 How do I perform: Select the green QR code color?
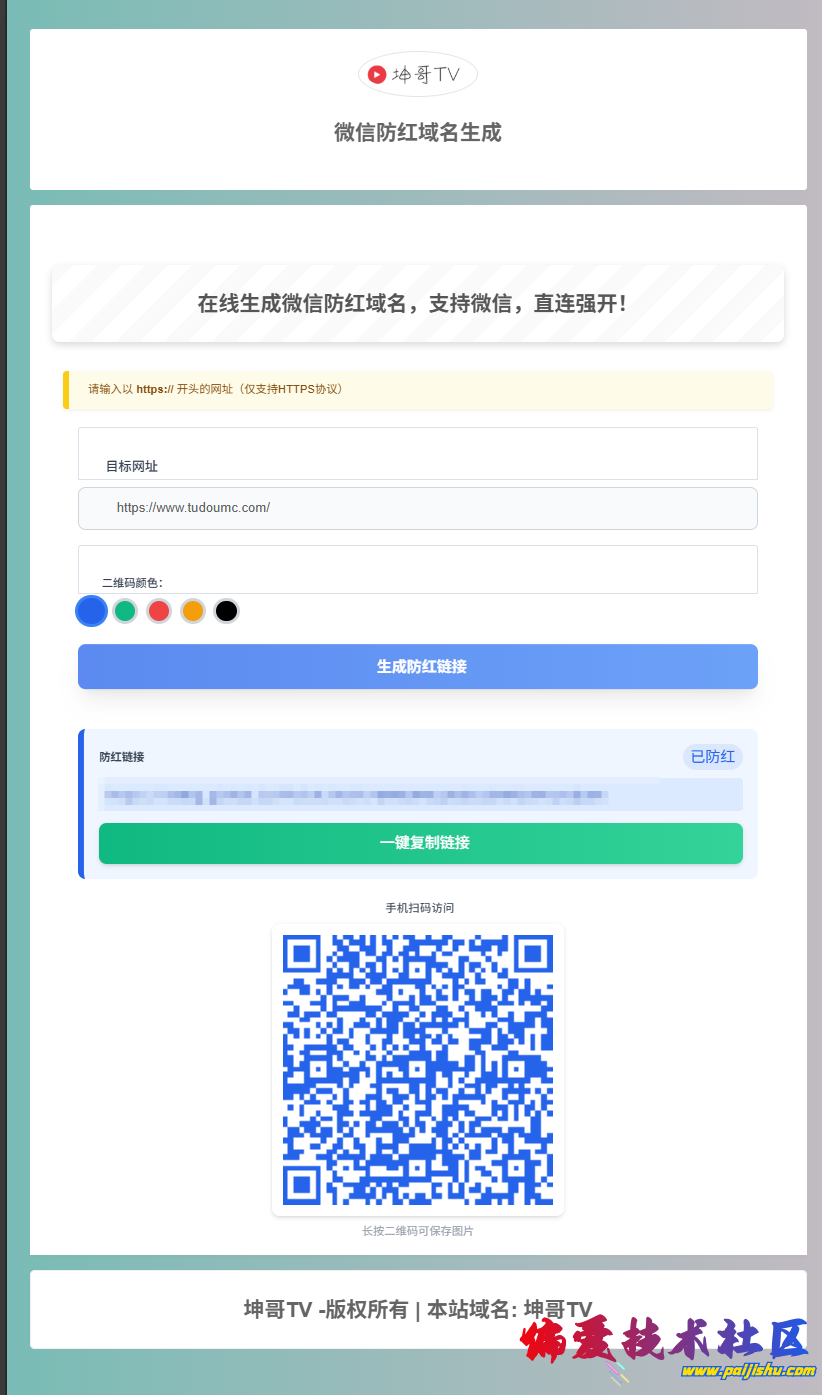pyautogui.click(x=125, y=611)
